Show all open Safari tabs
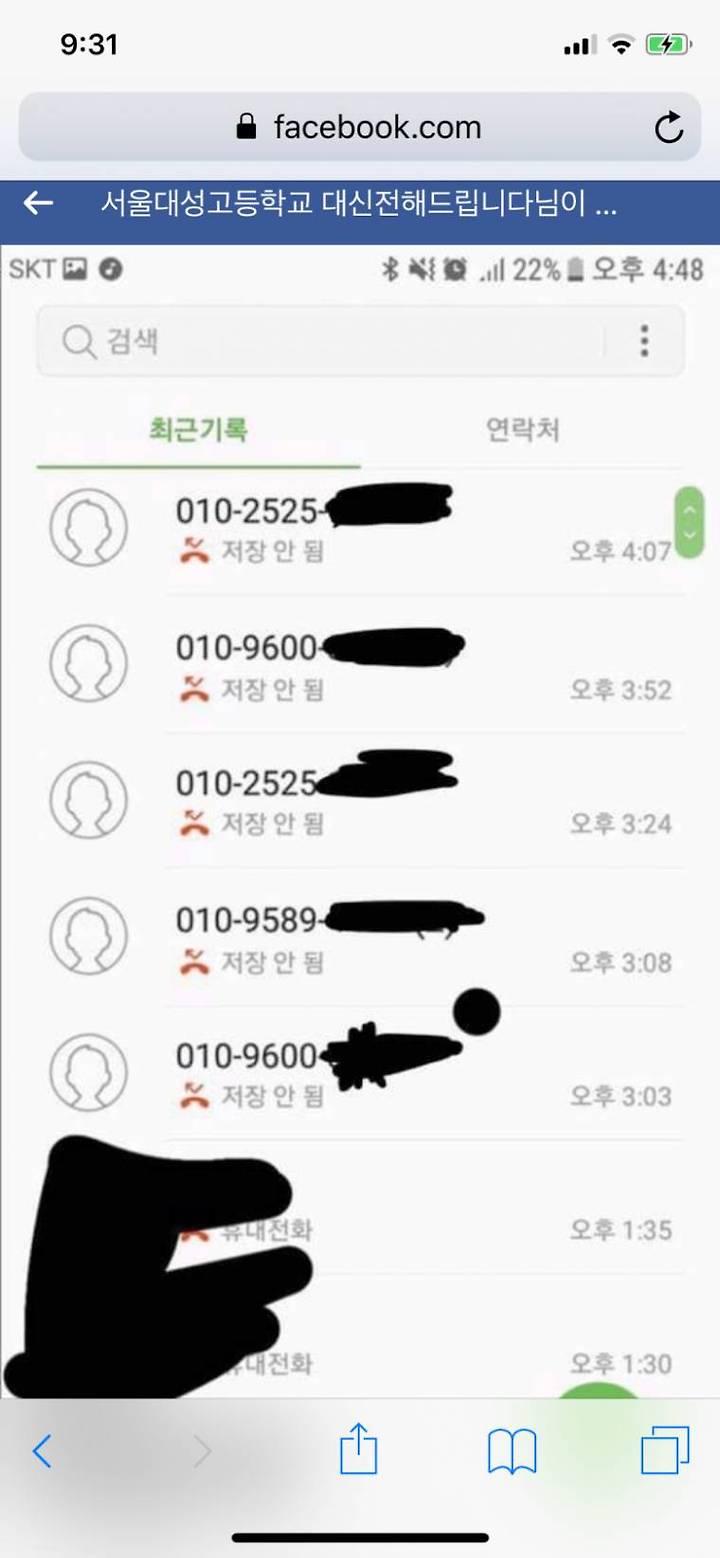The height and width of the screenshot is (1558, 720). (665, 1450)
